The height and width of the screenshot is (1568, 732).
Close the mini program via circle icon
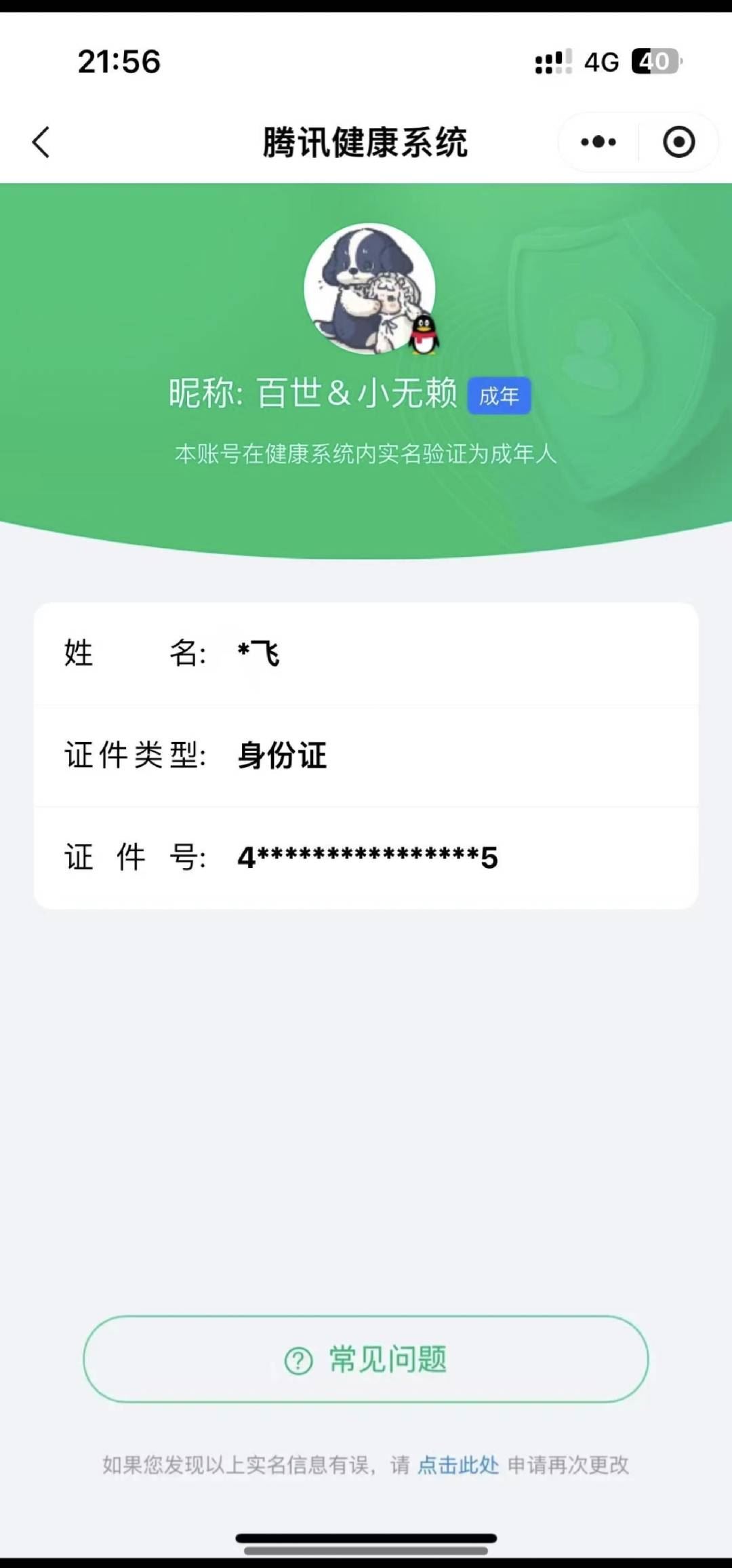coord(678,142)
